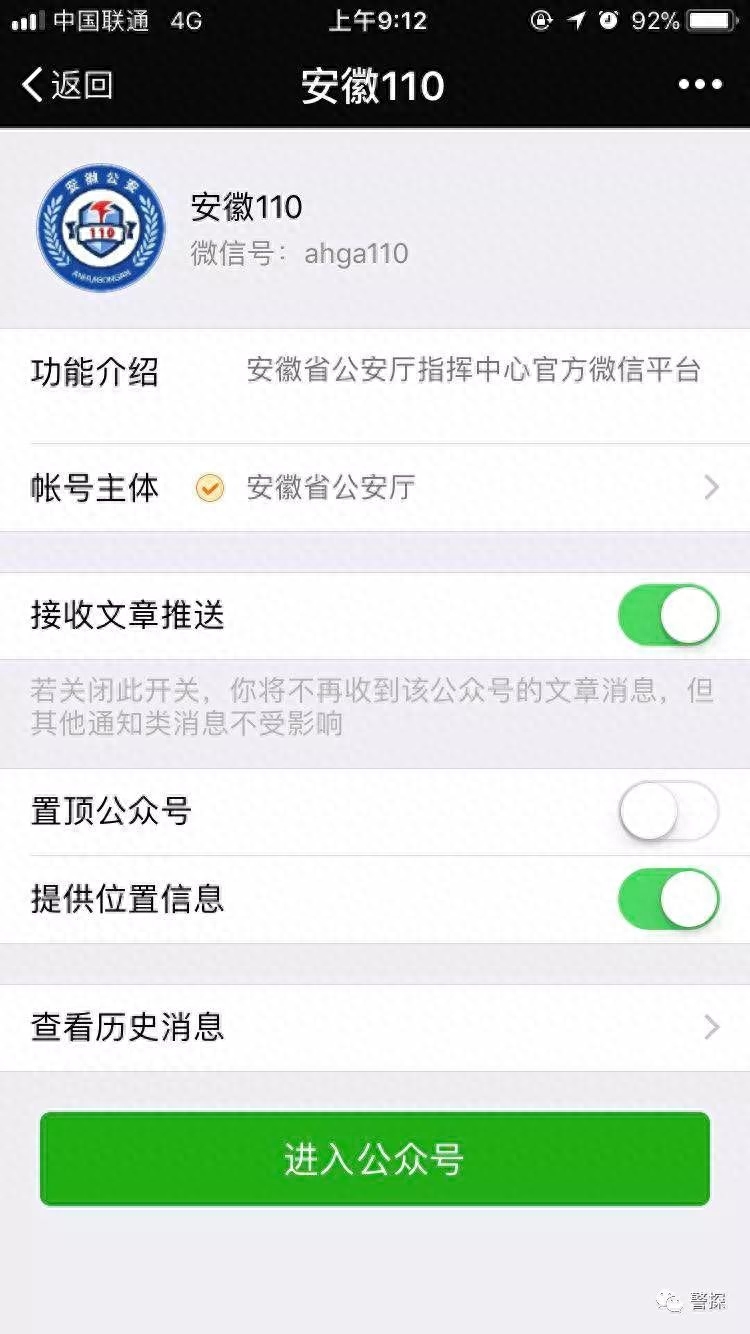750x1334 pixels.
Task: Disable the 接收文章推送 switch
Action: click(668, 615)
